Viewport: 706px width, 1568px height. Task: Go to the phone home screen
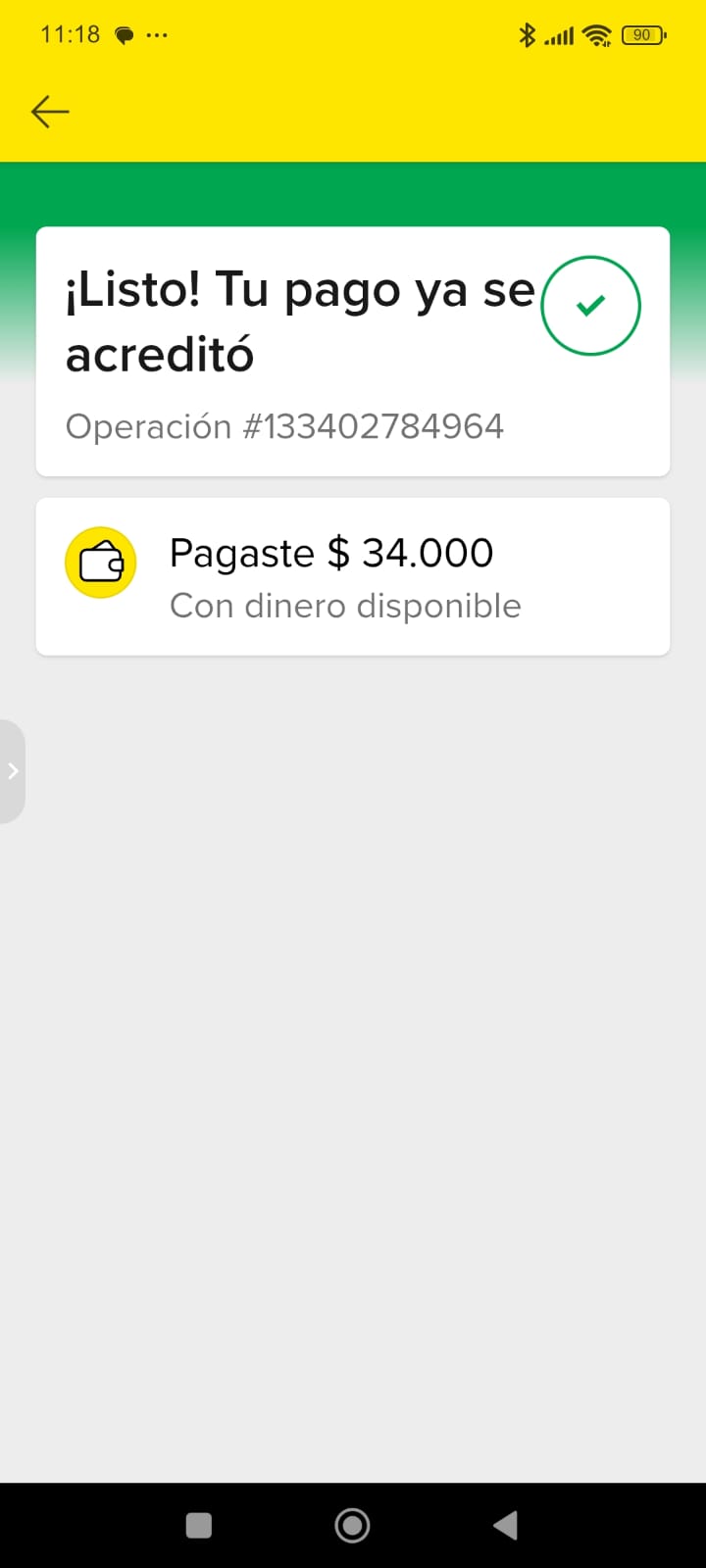tap(352, 1525)
